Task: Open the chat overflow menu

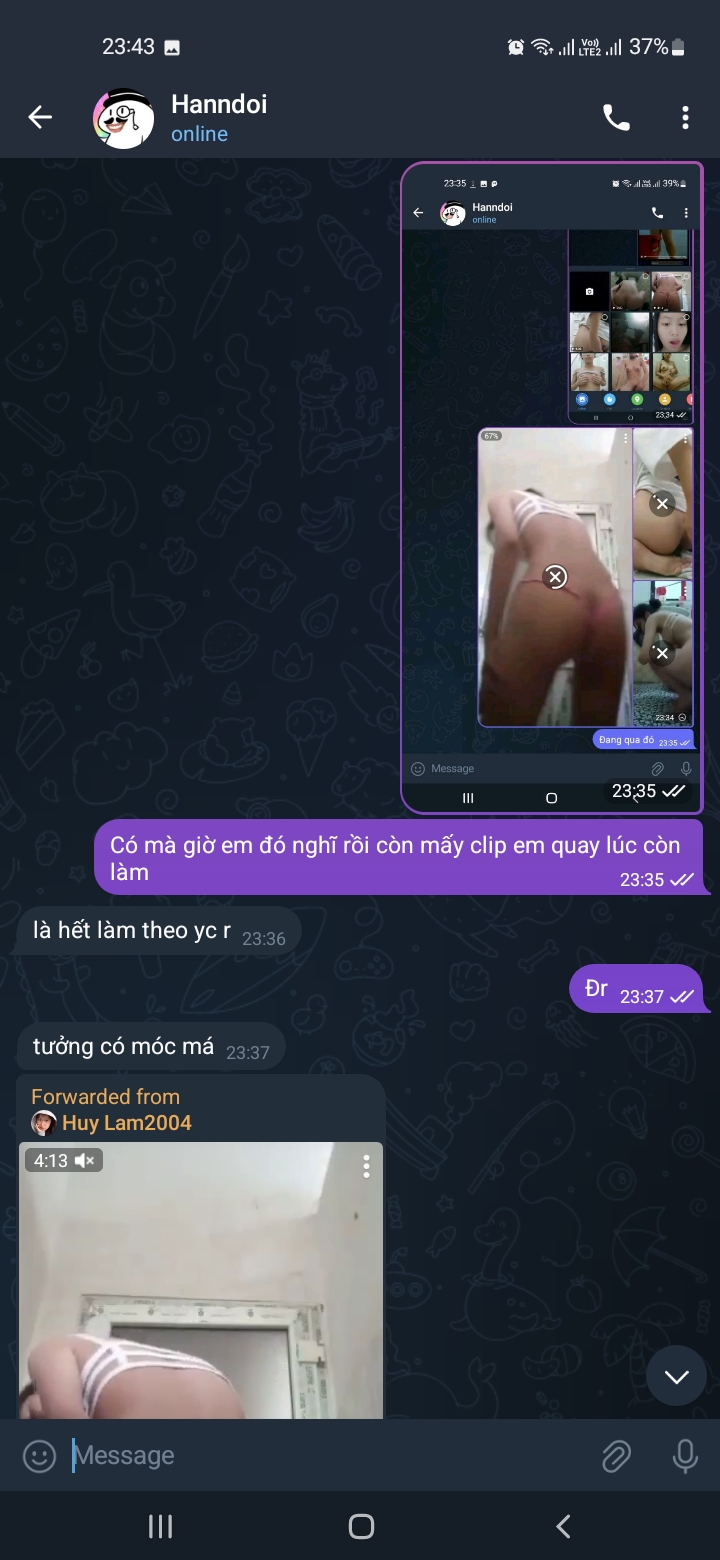Action: point(685,118)
